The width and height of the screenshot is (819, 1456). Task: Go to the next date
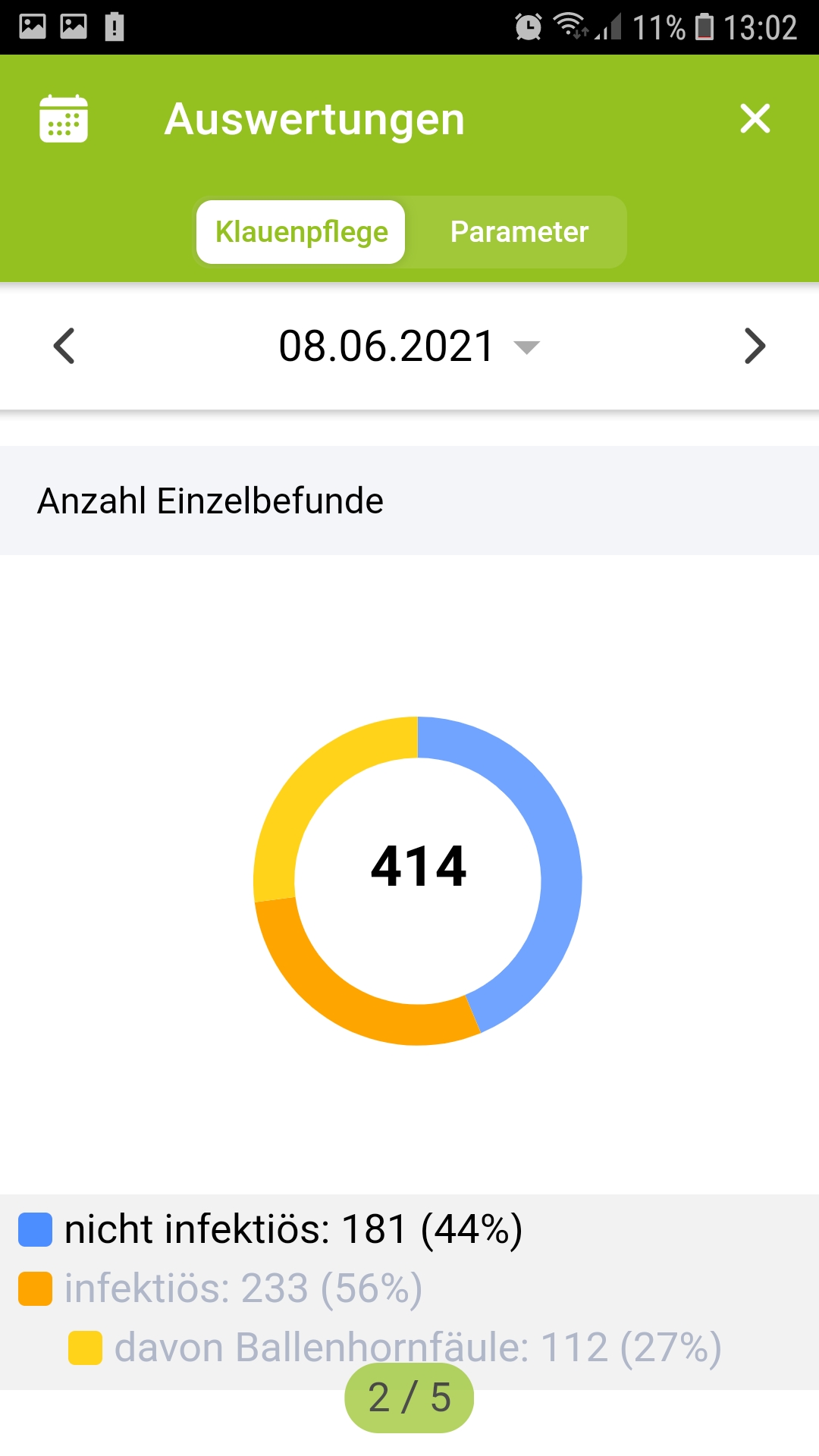(x=754, y=347)
